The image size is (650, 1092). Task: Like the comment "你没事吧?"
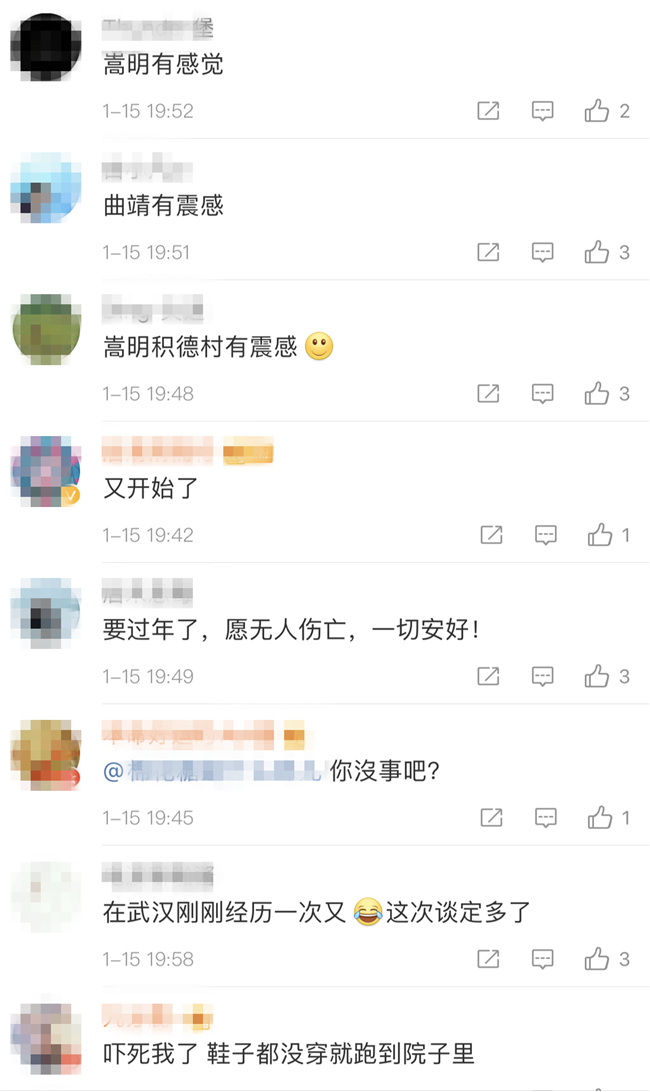click(600, 818)
